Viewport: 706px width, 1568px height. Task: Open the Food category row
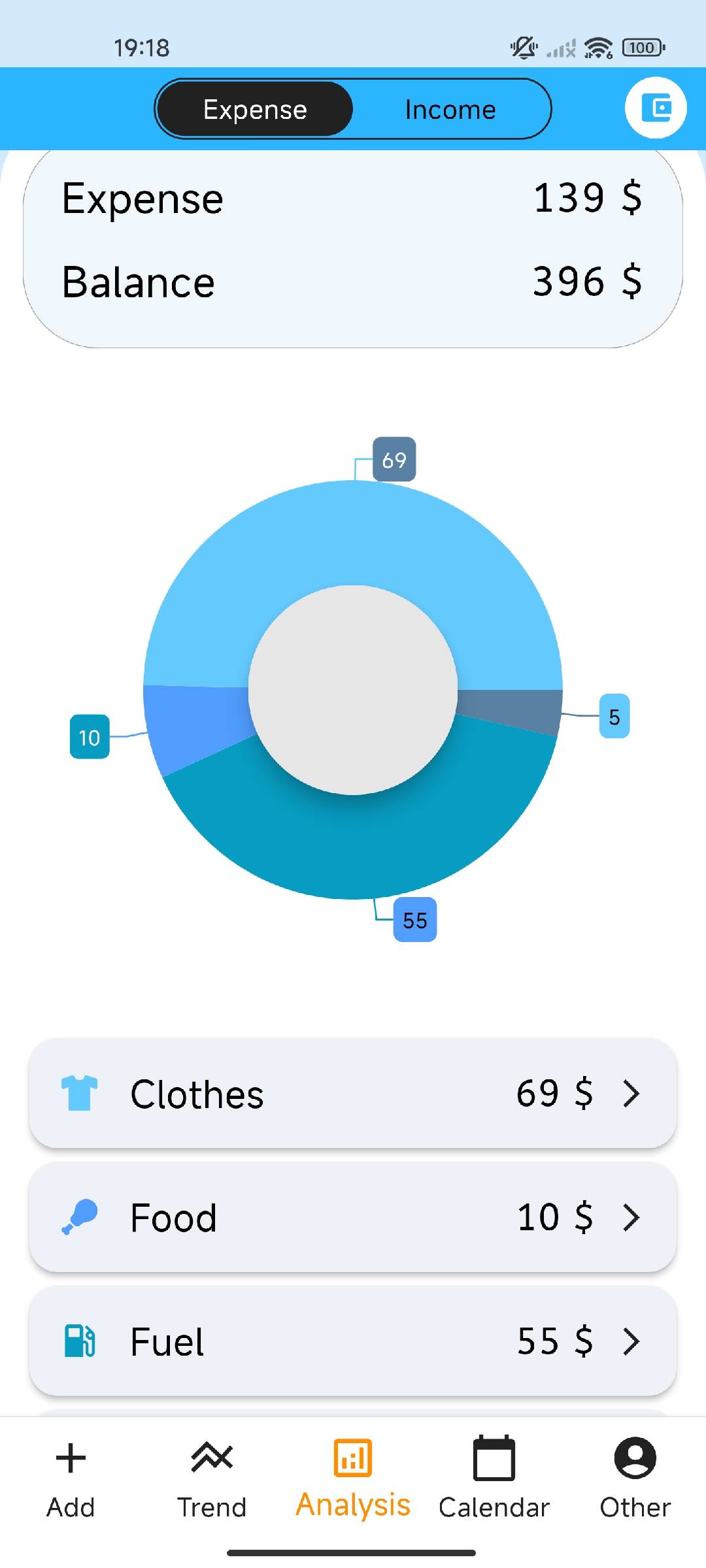pyautogui.click(x=353, y=1217)
